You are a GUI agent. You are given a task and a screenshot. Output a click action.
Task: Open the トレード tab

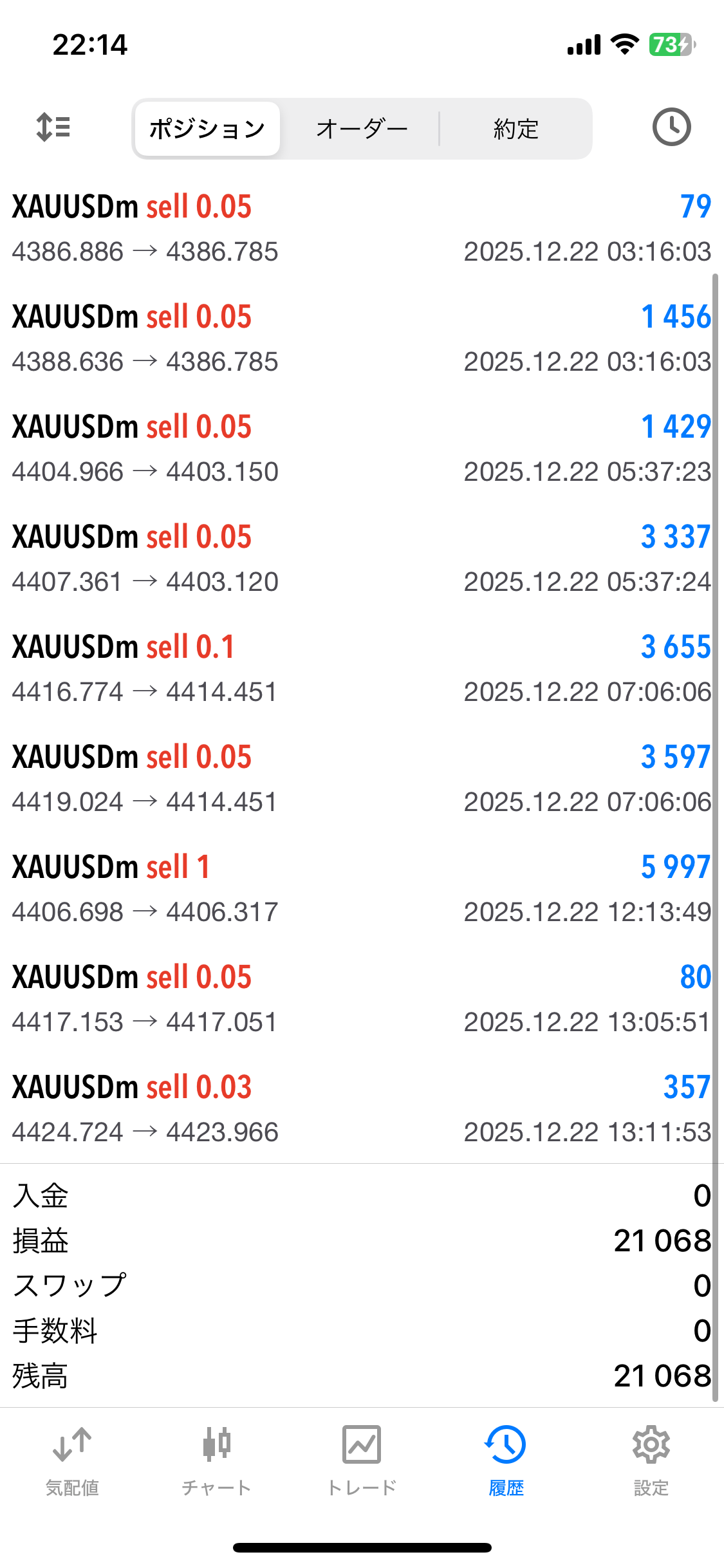tap(362, 1460)
